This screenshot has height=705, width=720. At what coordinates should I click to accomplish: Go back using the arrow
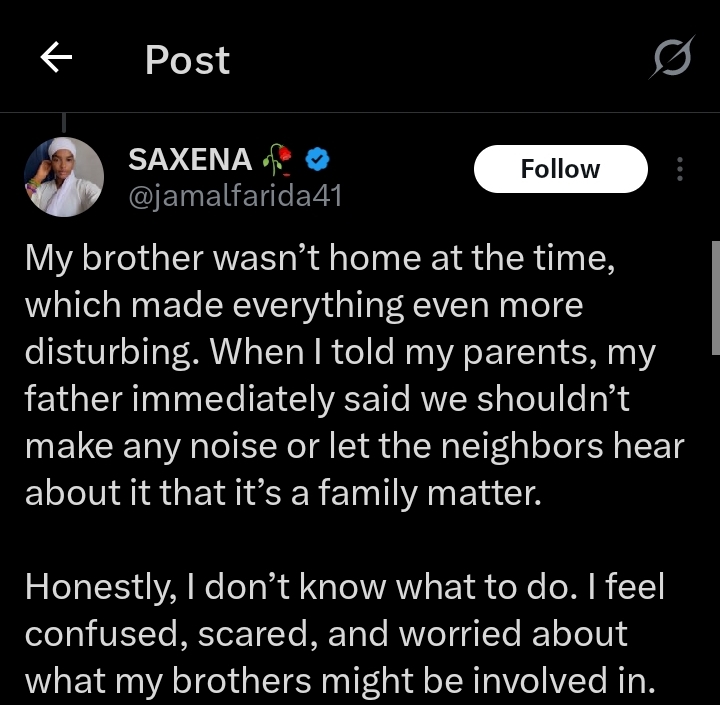[56, 59]
